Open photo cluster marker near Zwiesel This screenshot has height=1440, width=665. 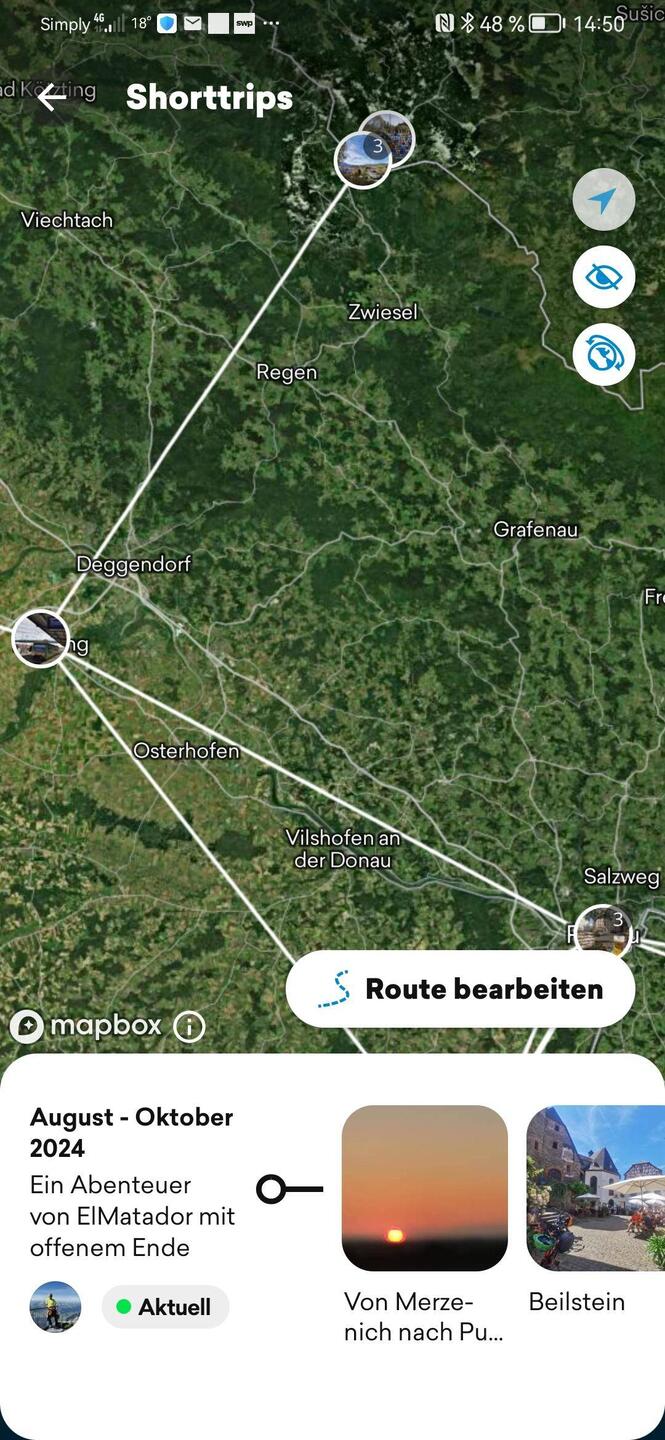(363, 159)
